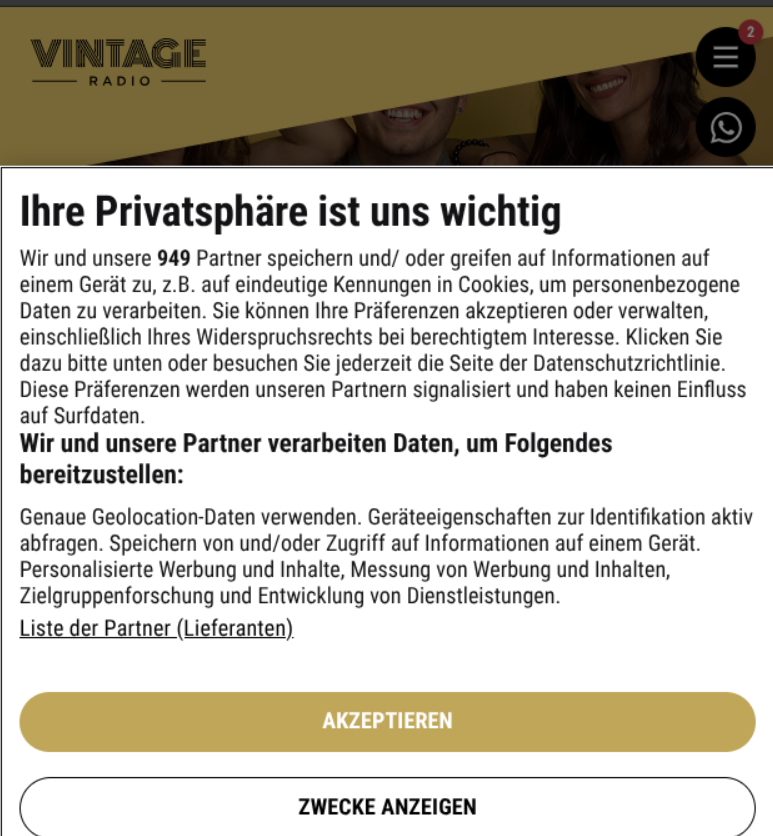Screen dimensions: 773x836
Task: Accept cookies with Akzeptieren
Action: click(387, 721)
